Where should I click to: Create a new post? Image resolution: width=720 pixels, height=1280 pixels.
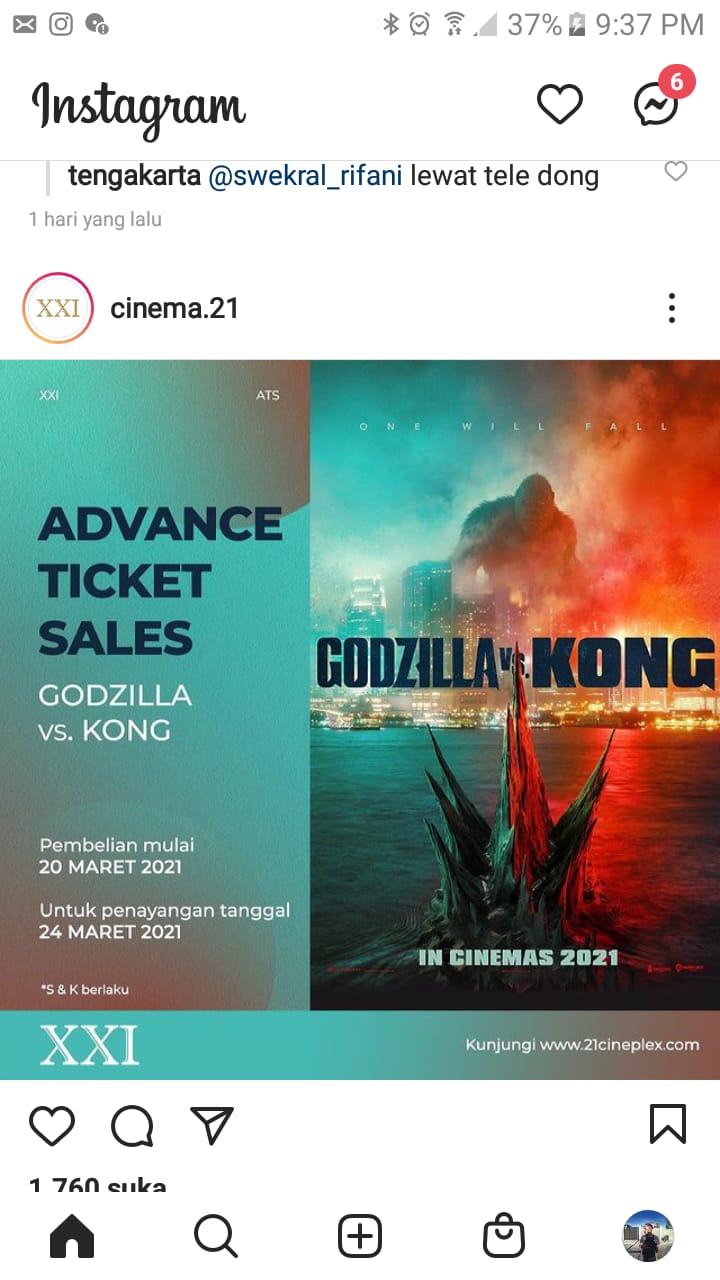click(360, 1236)
